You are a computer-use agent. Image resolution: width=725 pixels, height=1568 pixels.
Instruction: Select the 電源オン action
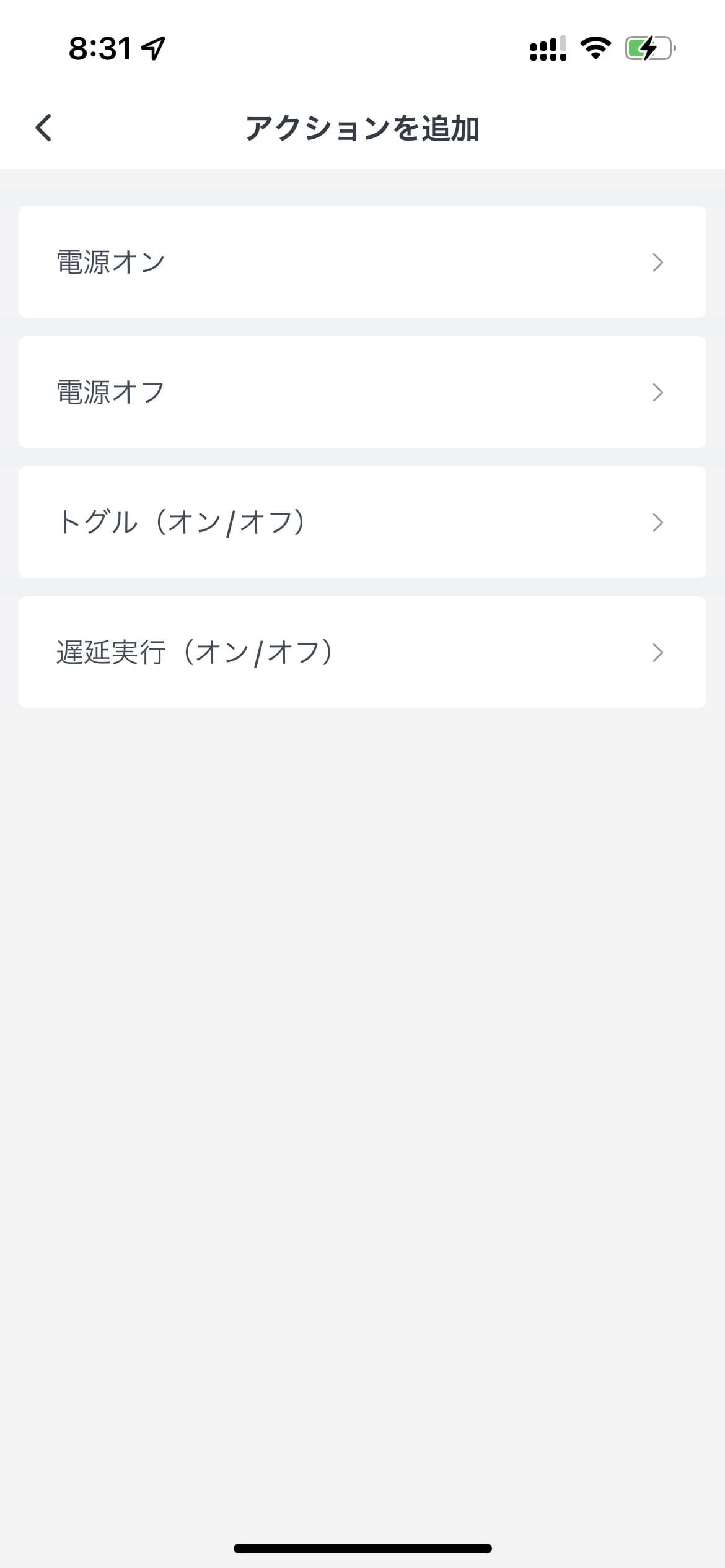click(x=362, y=262)
